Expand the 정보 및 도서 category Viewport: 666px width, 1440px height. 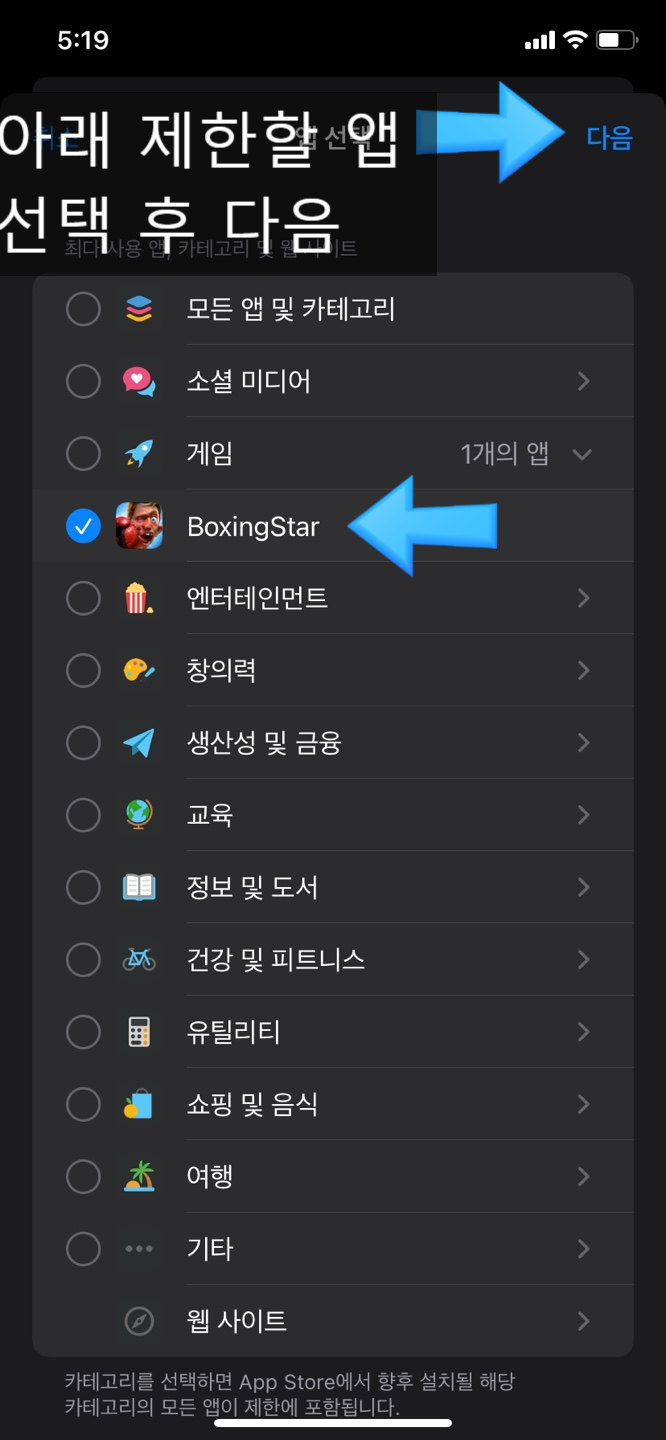(x=583, y=887)
